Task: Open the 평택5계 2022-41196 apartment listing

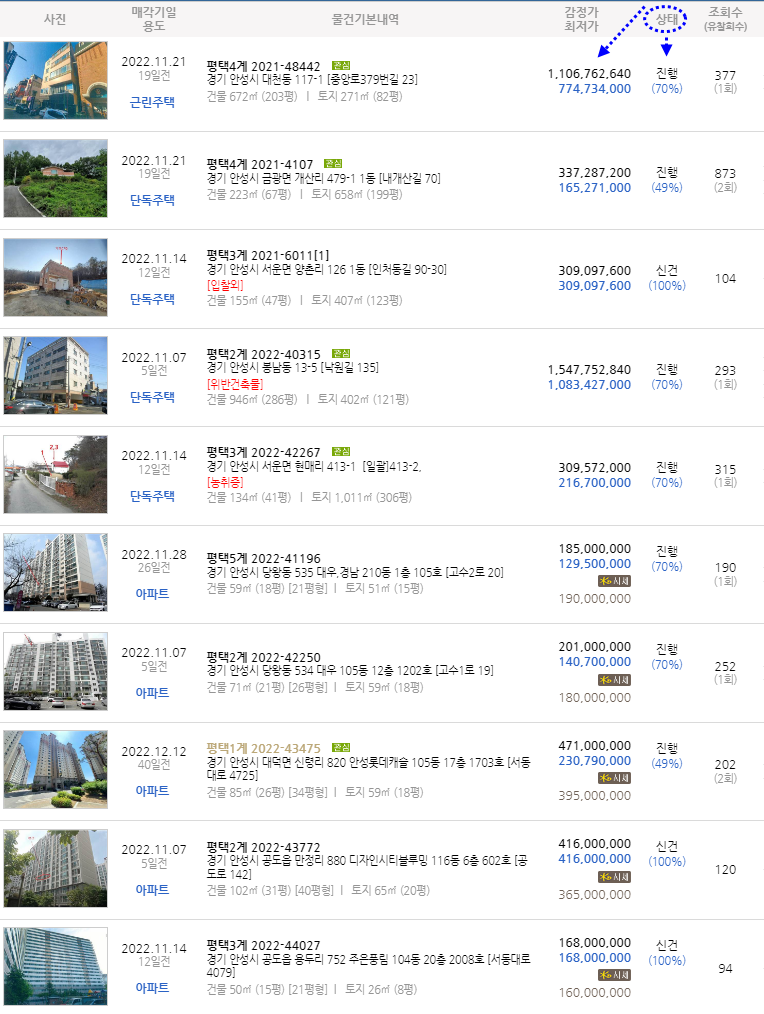Action: [263, 558]
